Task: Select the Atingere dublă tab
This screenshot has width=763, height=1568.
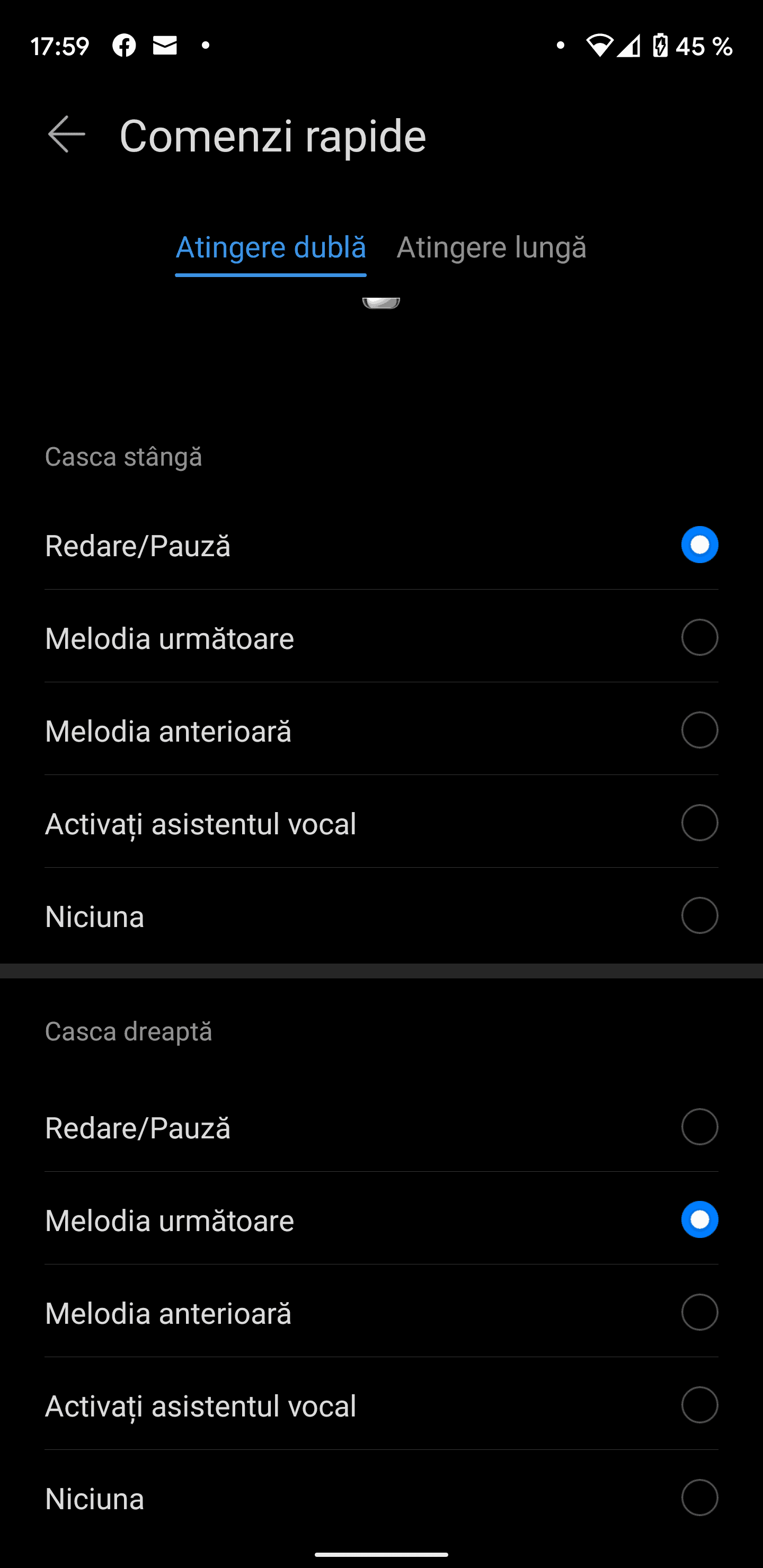Action: (271, 248)
